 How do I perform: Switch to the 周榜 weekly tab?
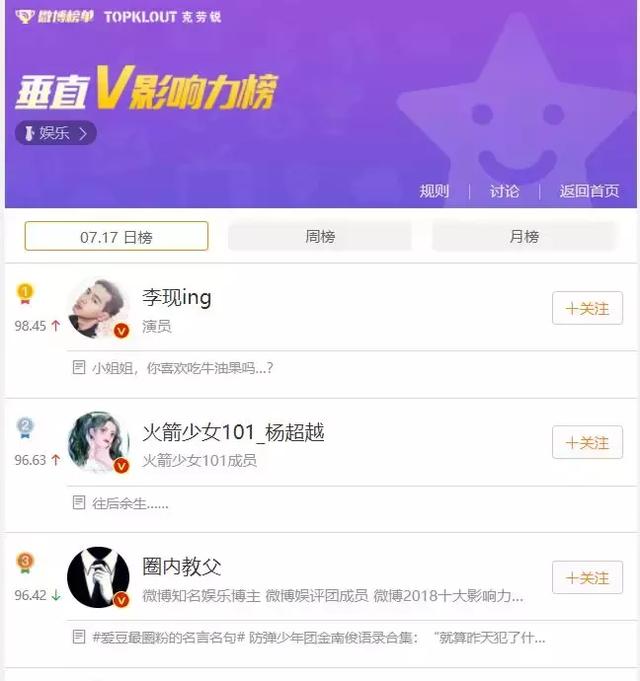tap(320, 237)
